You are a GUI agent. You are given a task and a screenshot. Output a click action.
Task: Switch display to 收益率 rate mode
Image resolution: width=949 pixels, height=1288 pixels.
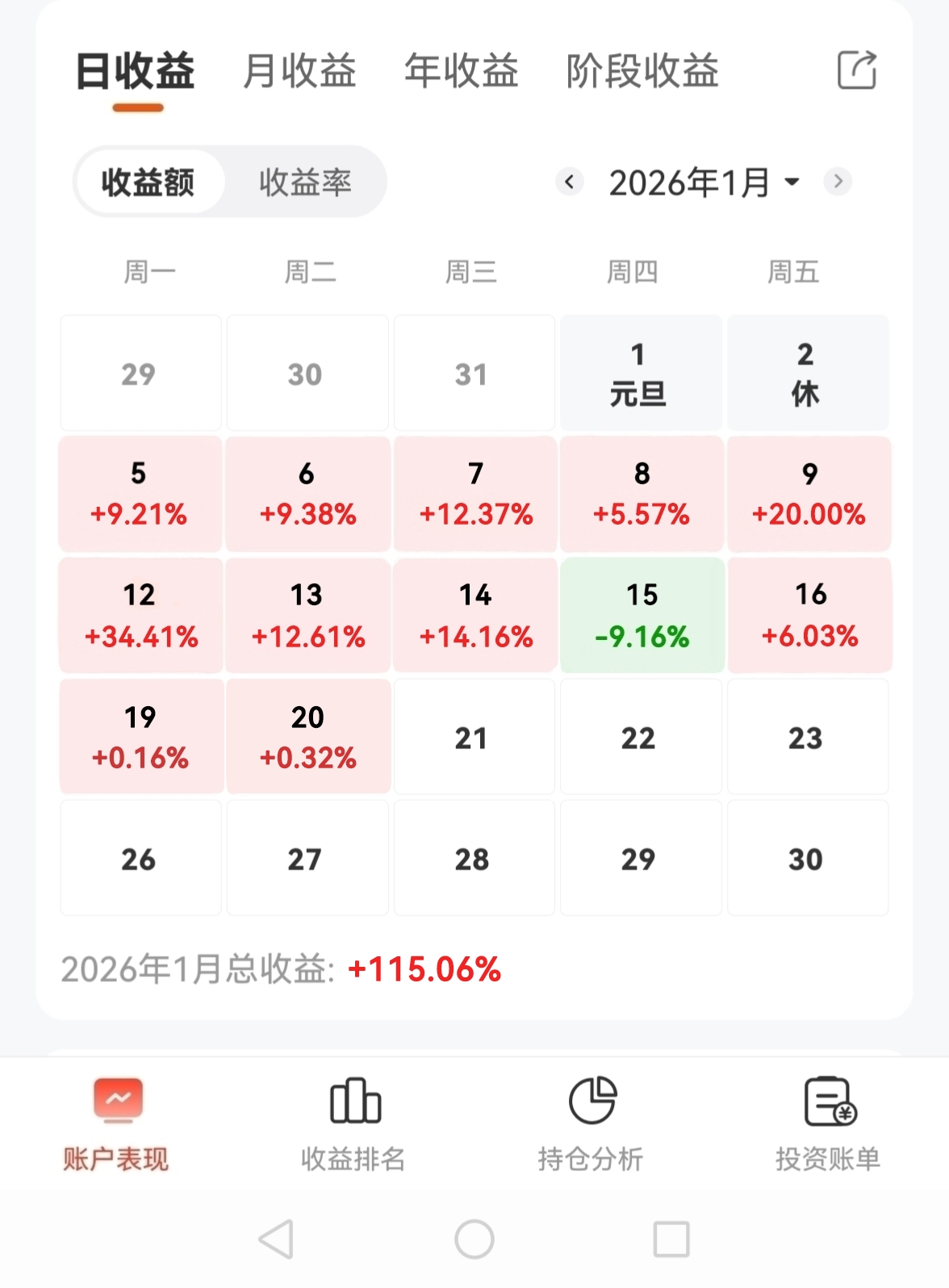(305, 182)
